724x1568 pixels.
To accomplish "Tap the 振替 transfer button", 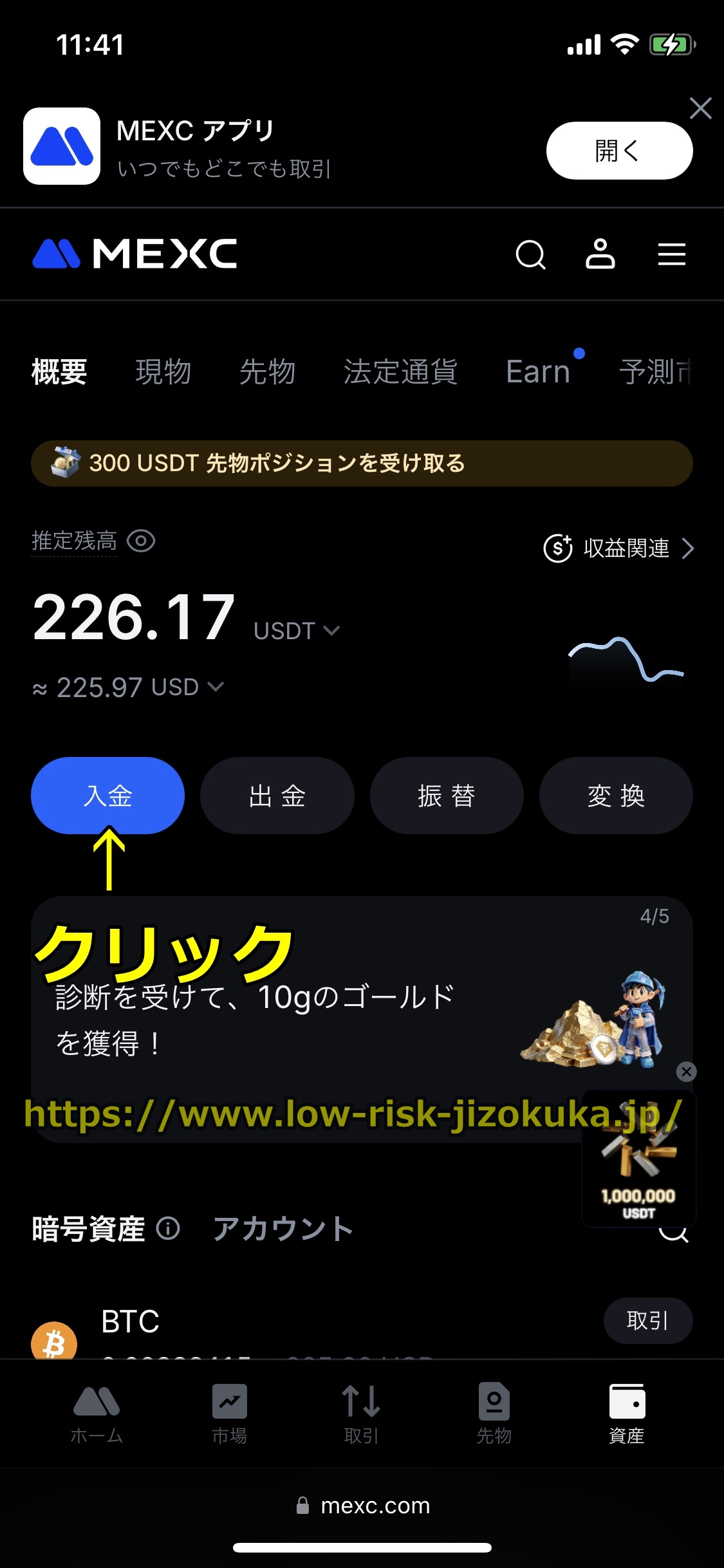I will 446,796.
